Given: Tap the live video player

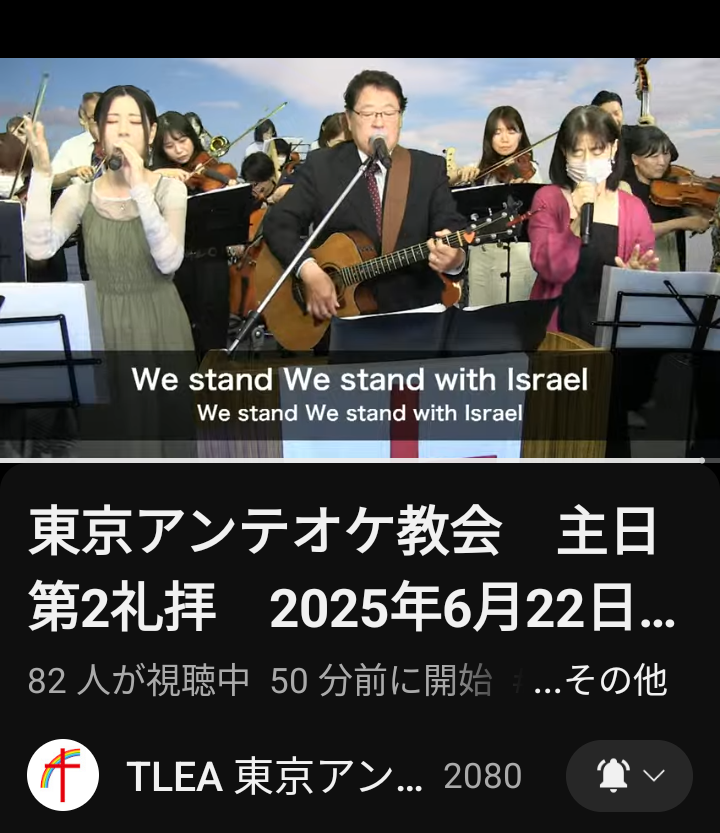Looking at the screenshot, I should 360,258.
